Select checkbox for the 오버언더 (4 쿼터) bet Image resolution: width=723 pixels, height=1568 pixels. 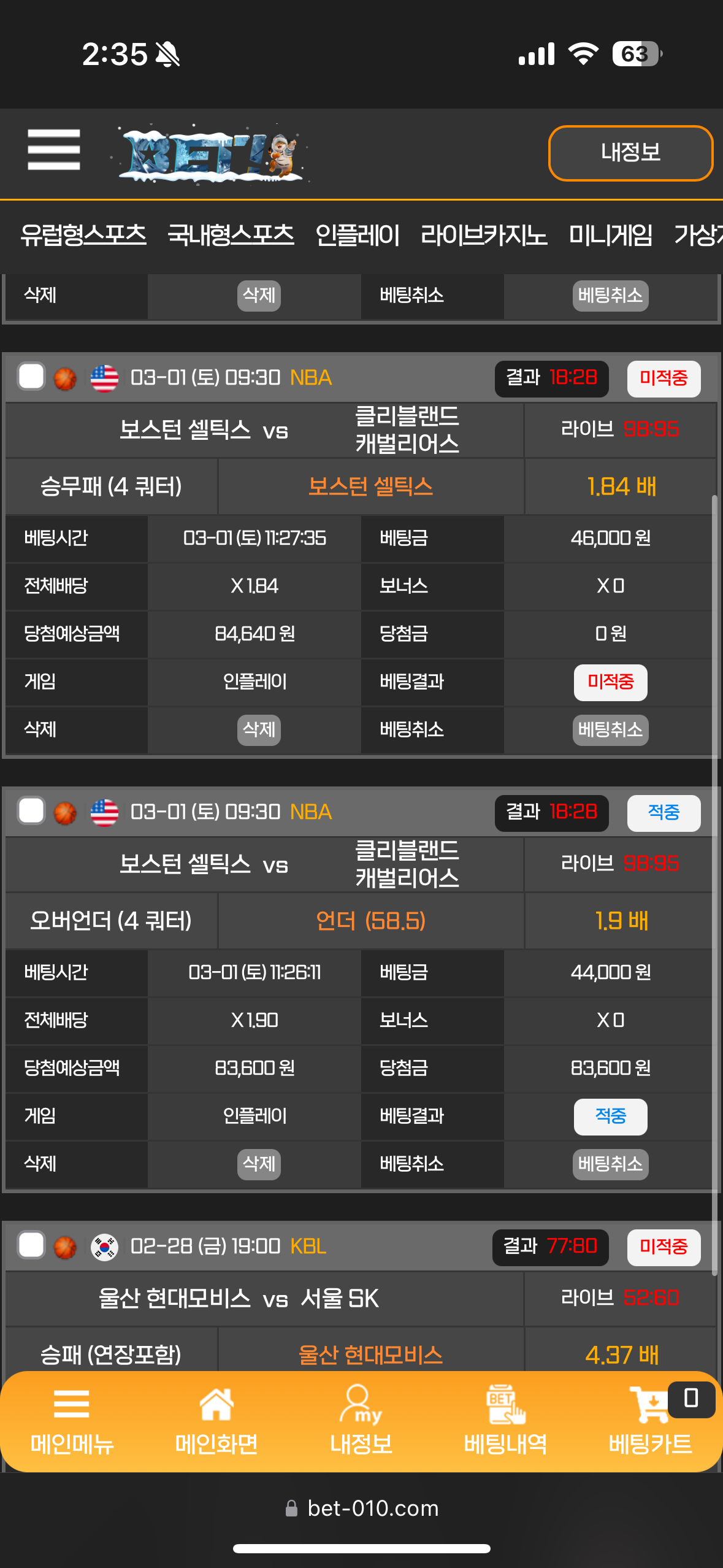(31, 811)
